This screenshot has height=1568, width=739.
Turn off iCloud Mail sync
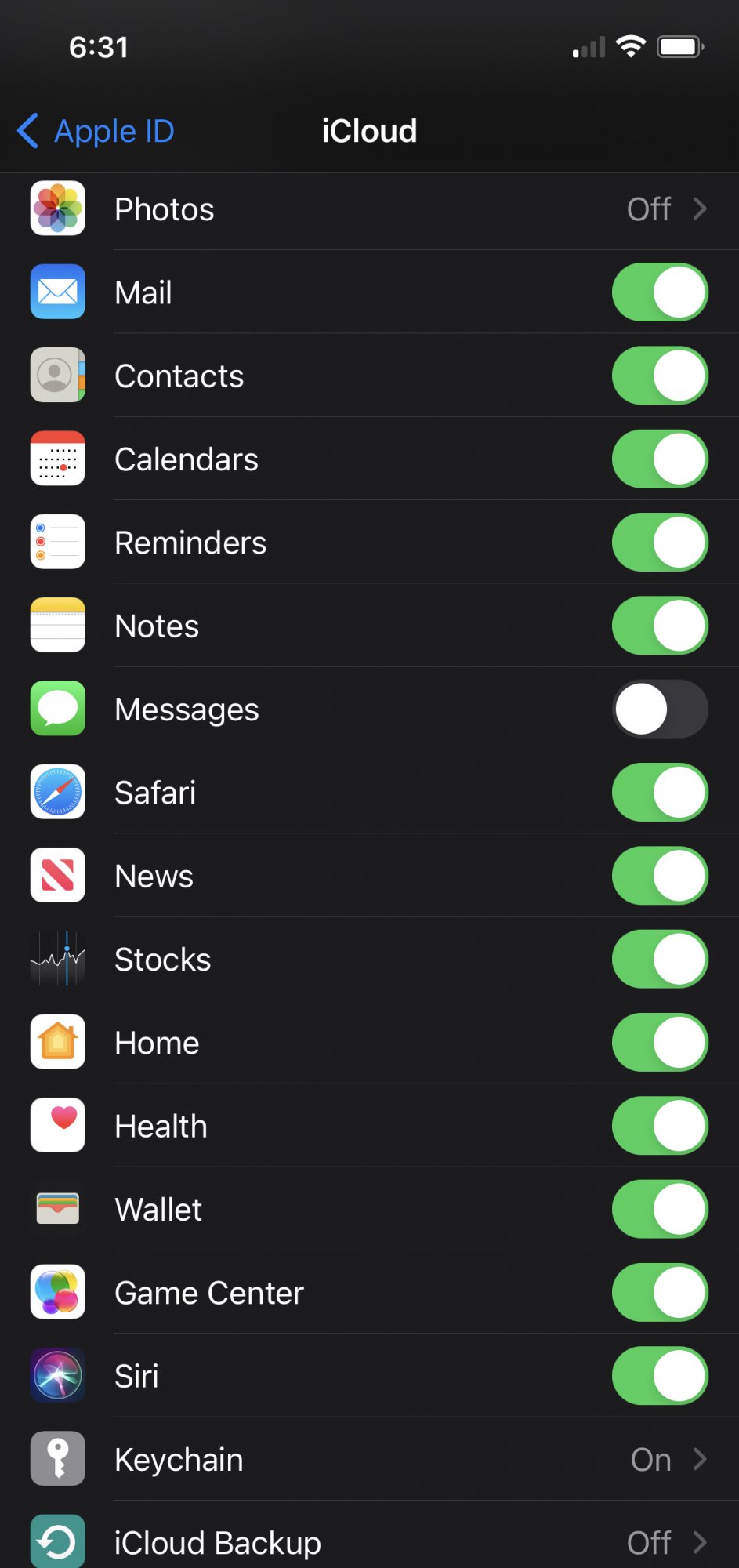tap(660, 292)
